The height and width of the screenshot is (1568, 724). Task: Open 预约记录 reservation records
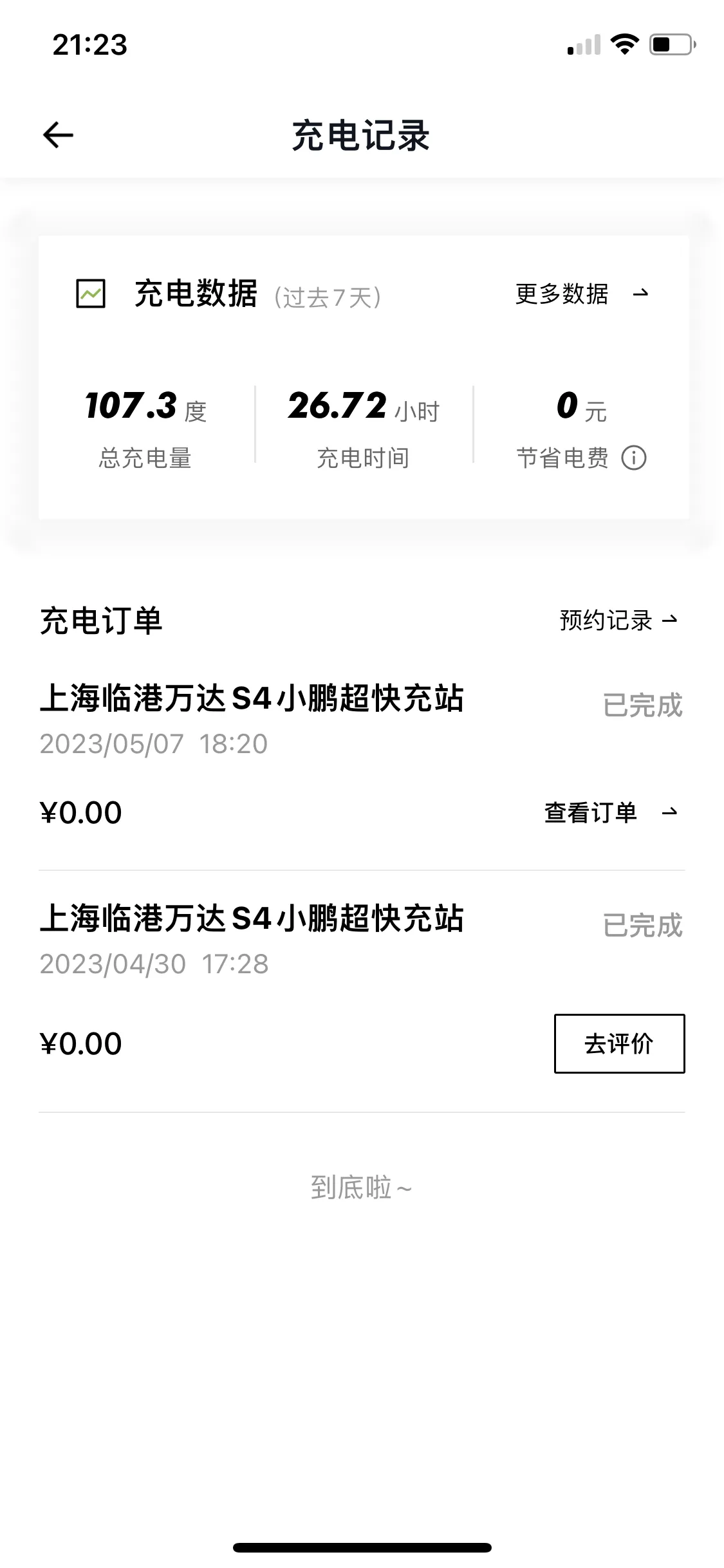pos(618,621)
